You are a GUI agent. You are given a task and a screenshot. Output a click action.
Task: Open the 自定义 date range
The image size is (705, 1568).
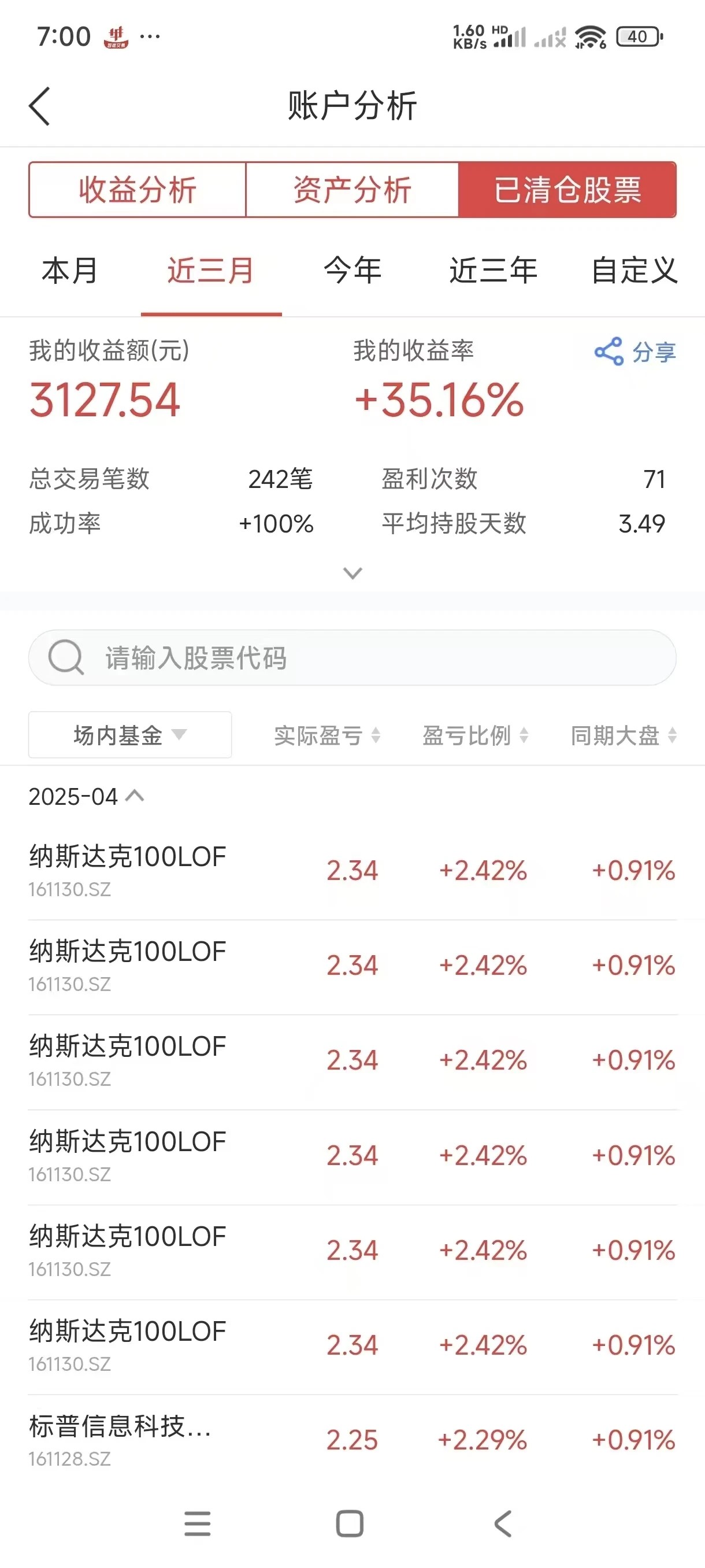tap(634, 270)
